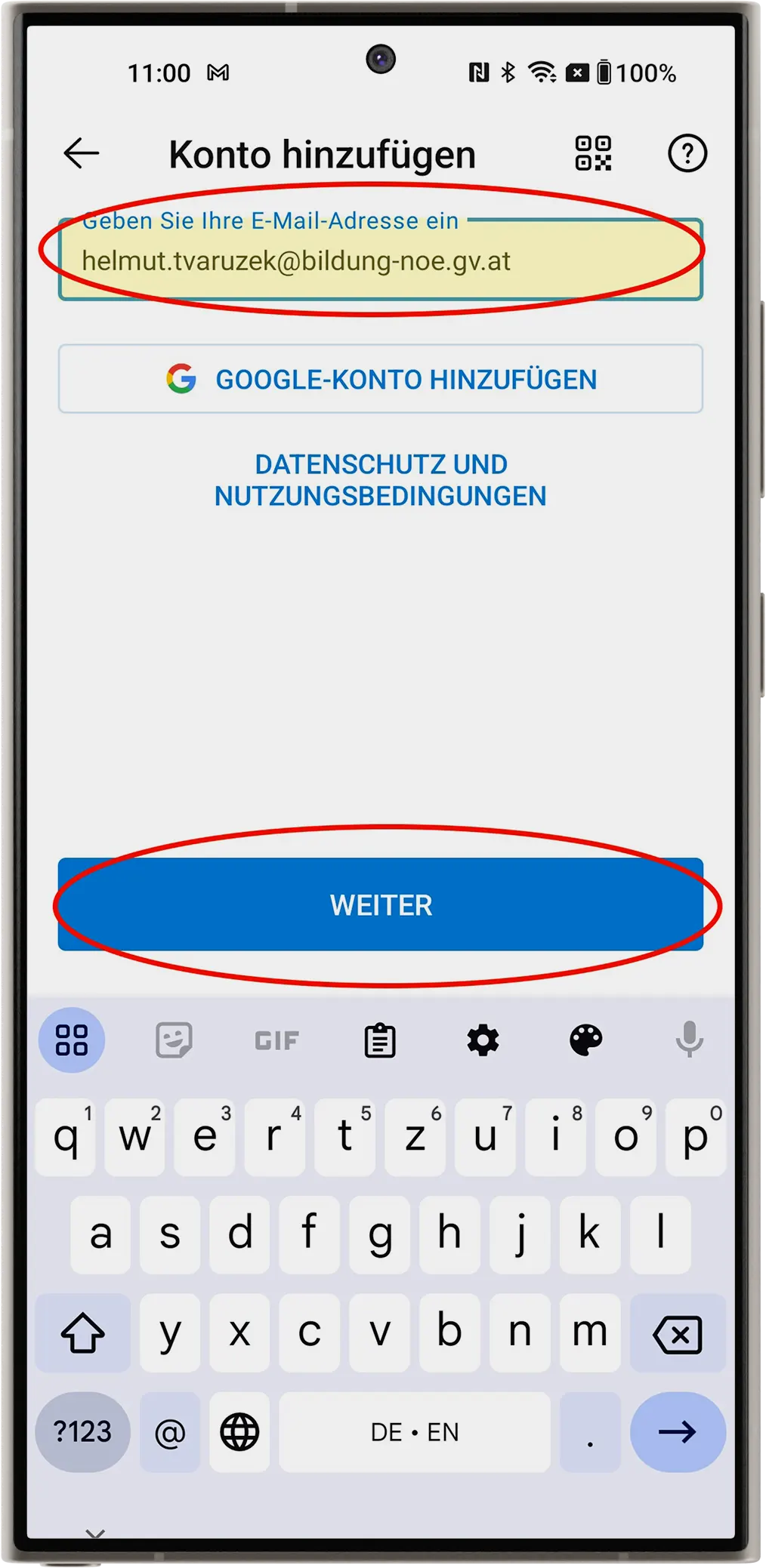Open the keyboard settings gear
This screenshot has width=766, height=1568.
tap(483, 1040)
